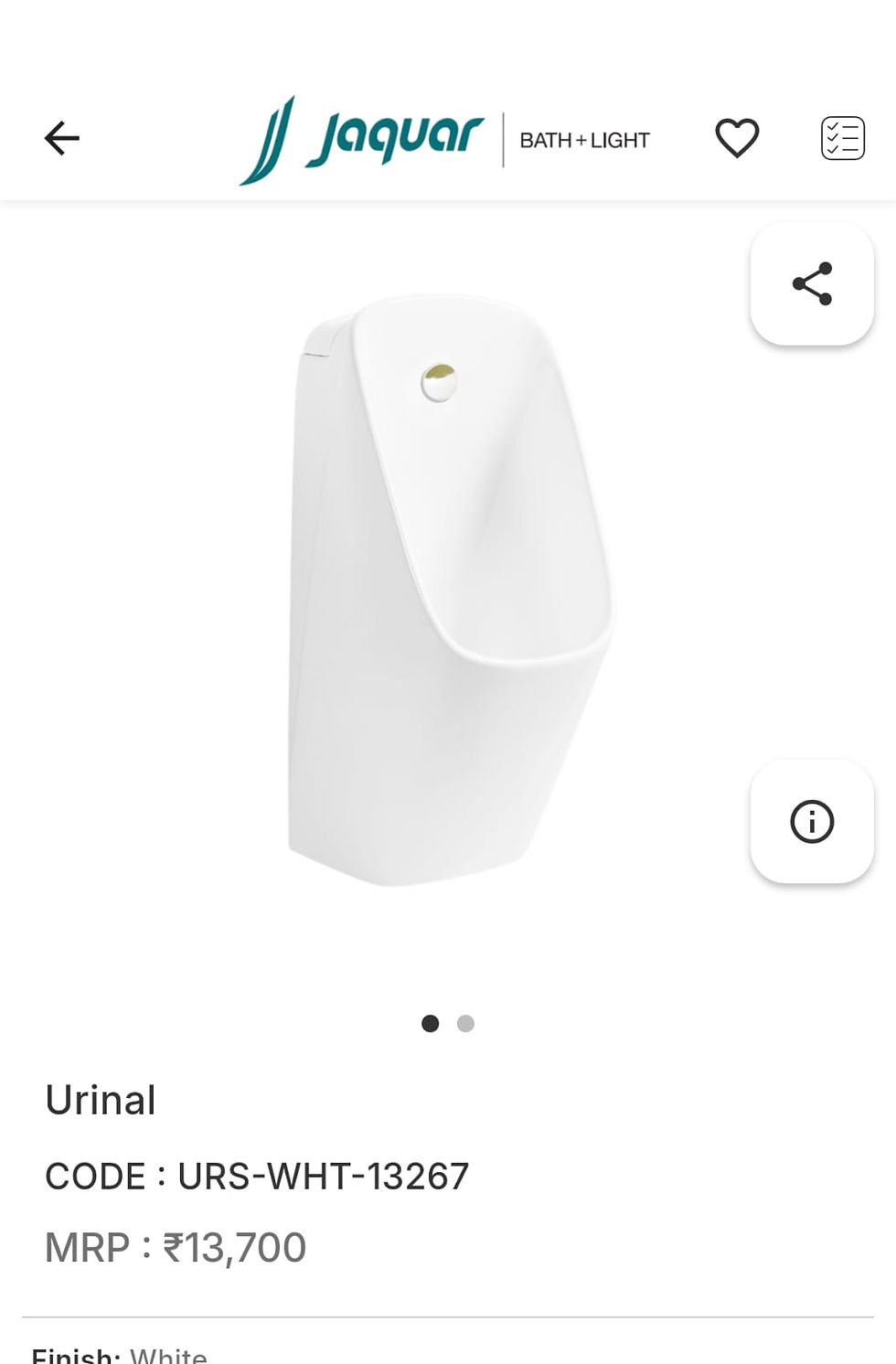Open the checklist icon in the header
Image resolution: width=896 pixels, height=1364 pixels.
[842, 139]
